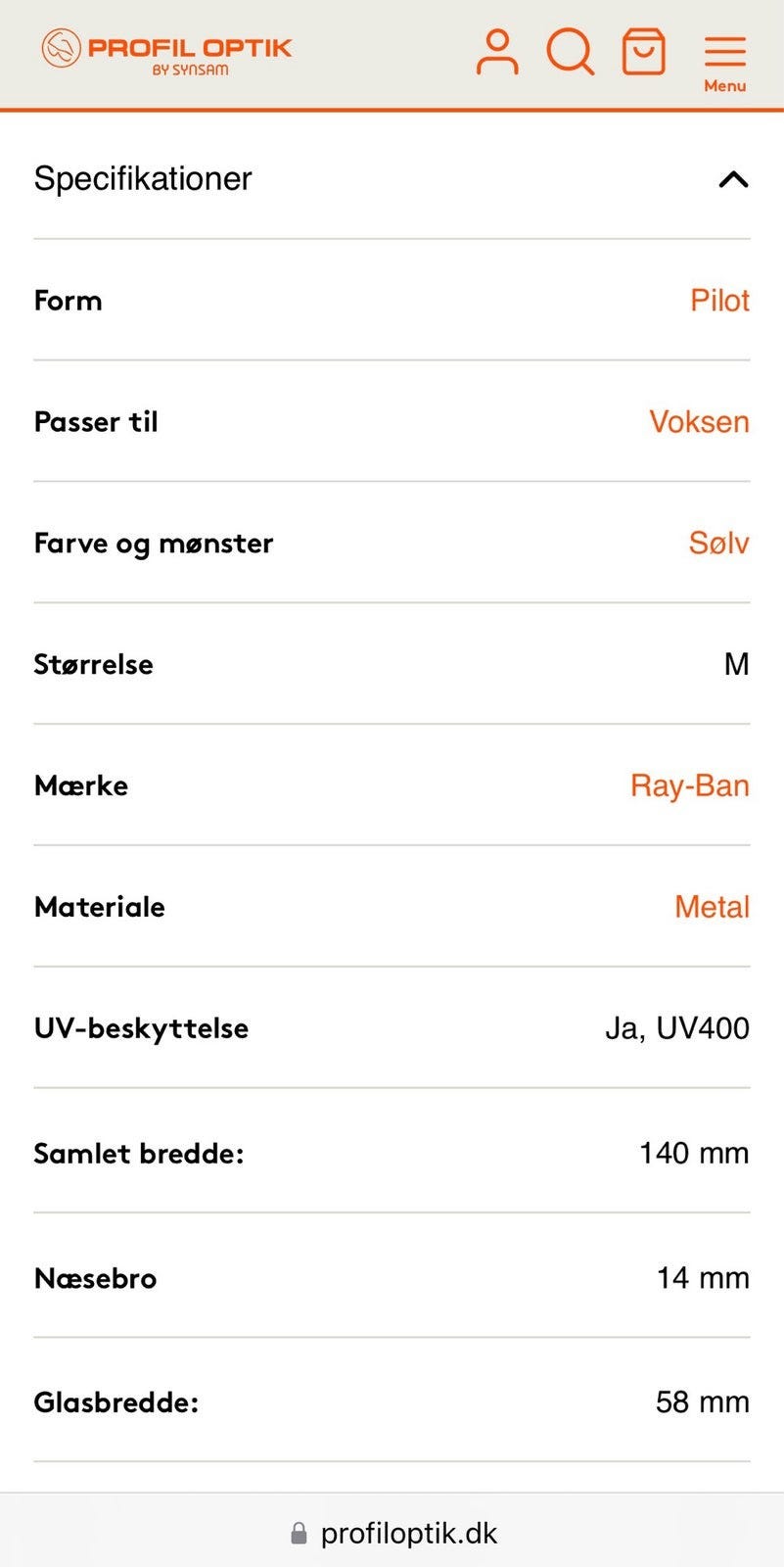This screenshot has height=1567, width=784.
Task: Open the Menu hamburger button
Action: [724, 61]
